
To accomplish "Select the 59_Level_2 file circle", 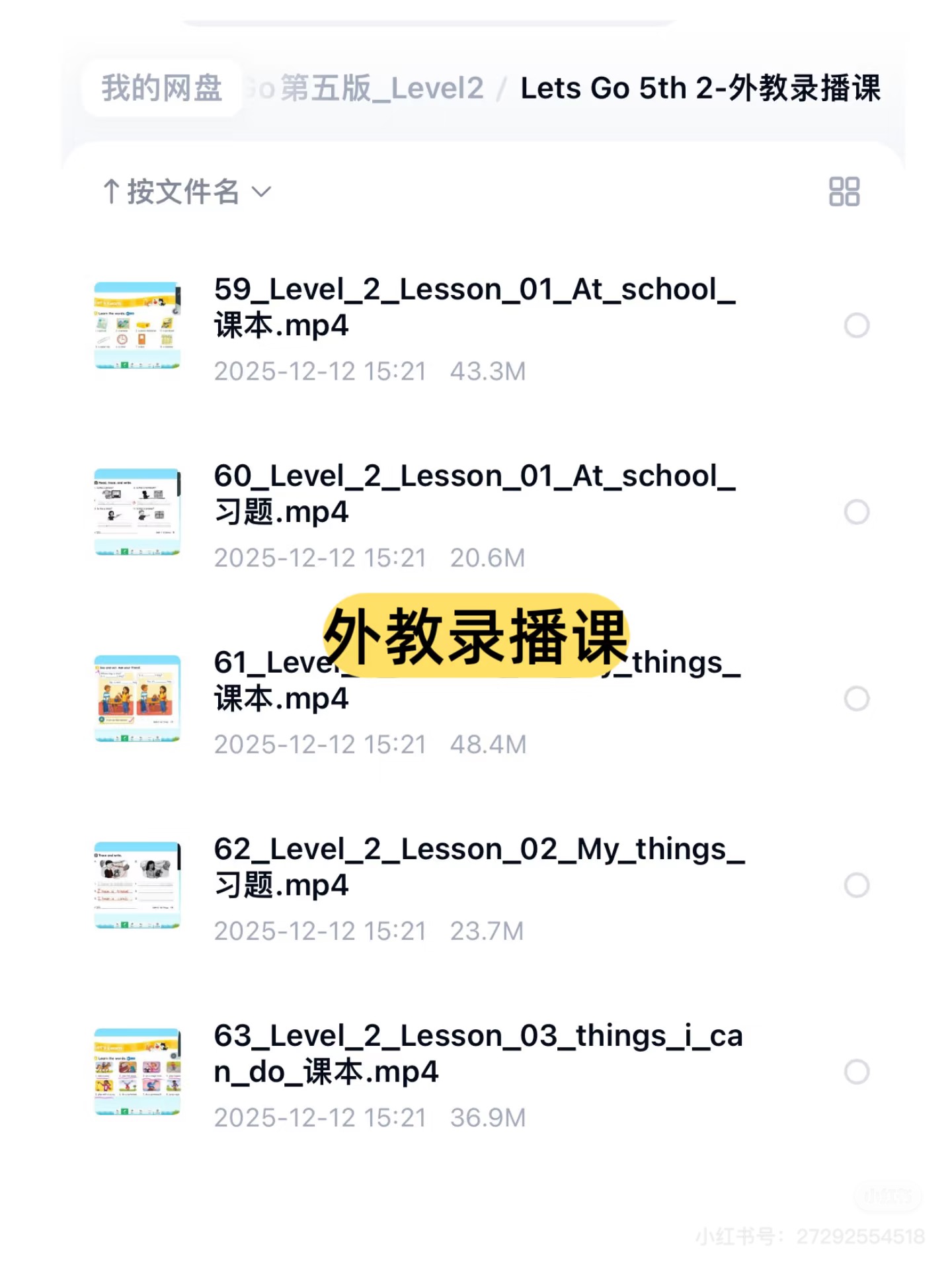I will 857,325.
